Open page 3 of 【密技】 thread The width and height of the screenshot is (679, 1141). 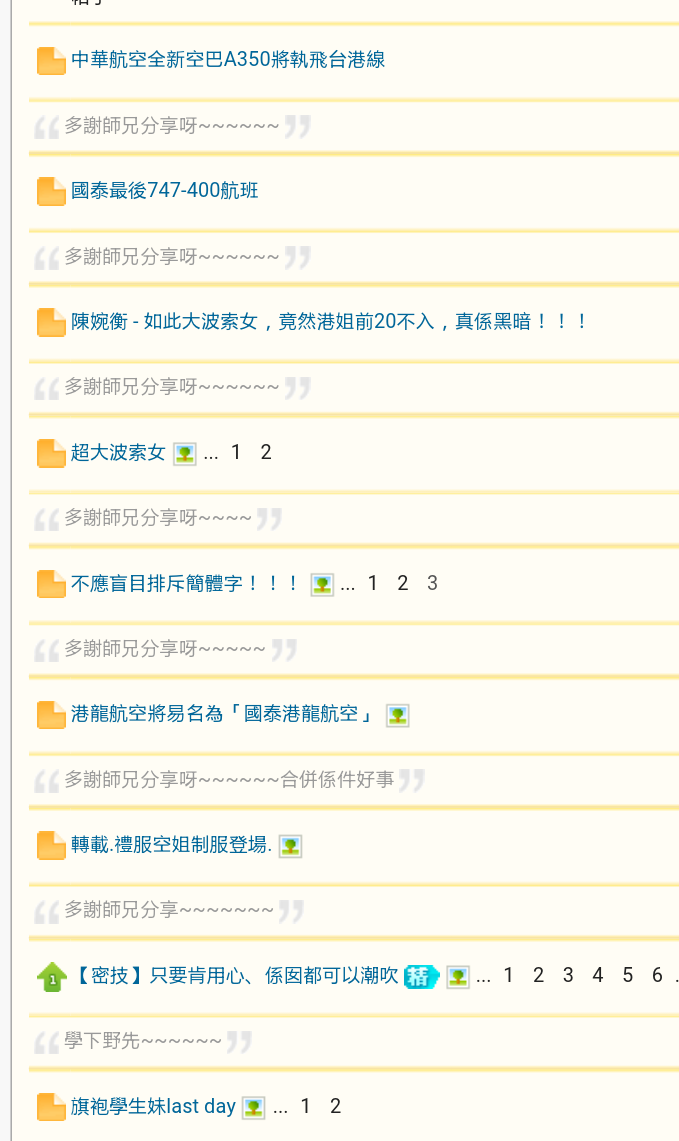coord(568,975)
